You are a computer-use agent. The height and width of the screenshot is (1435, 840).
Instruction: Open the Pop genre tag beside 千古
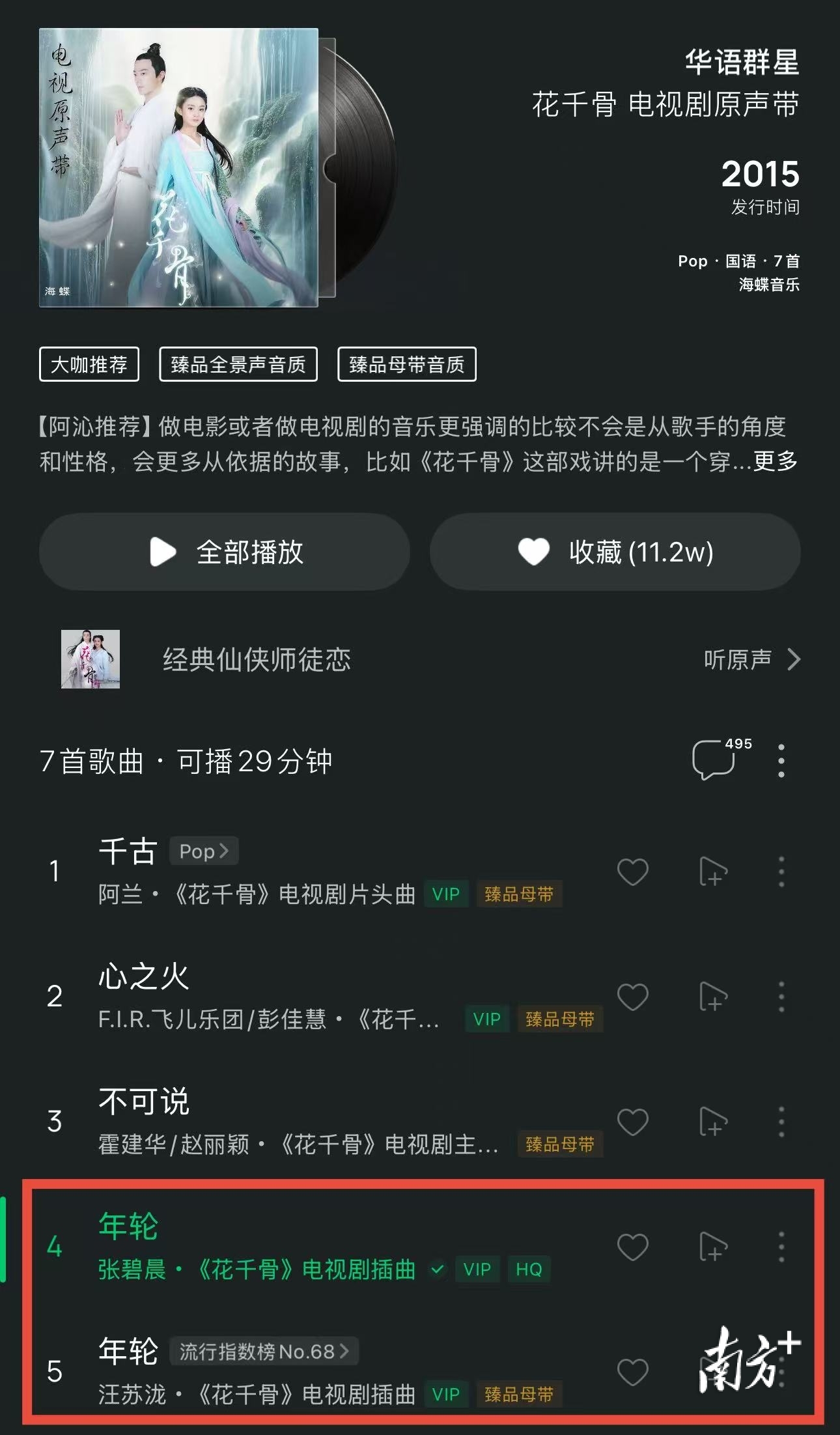tap(204, 851)
